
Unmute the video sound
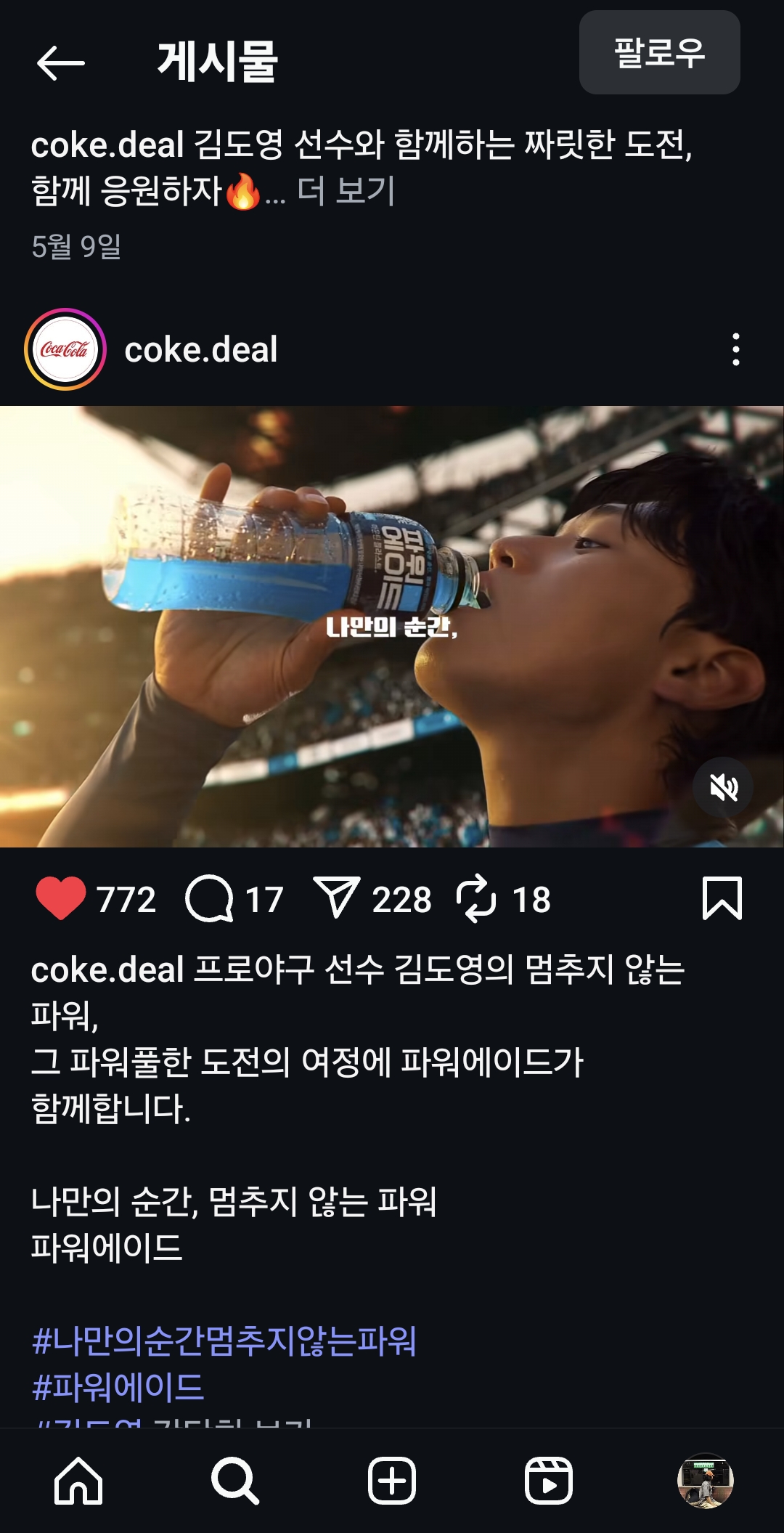723,787
